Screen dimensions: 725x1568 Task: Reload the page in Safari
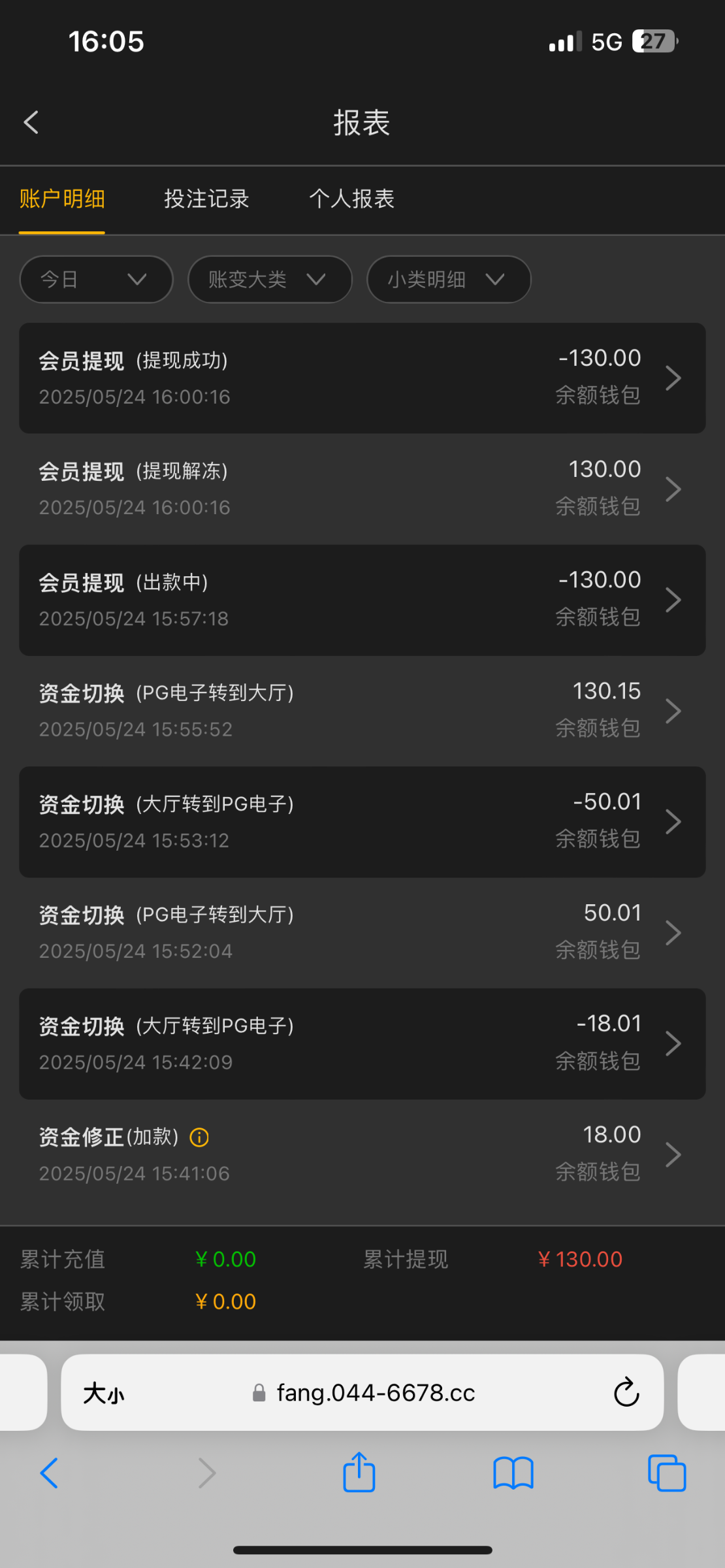click(x=626, y=1392)
